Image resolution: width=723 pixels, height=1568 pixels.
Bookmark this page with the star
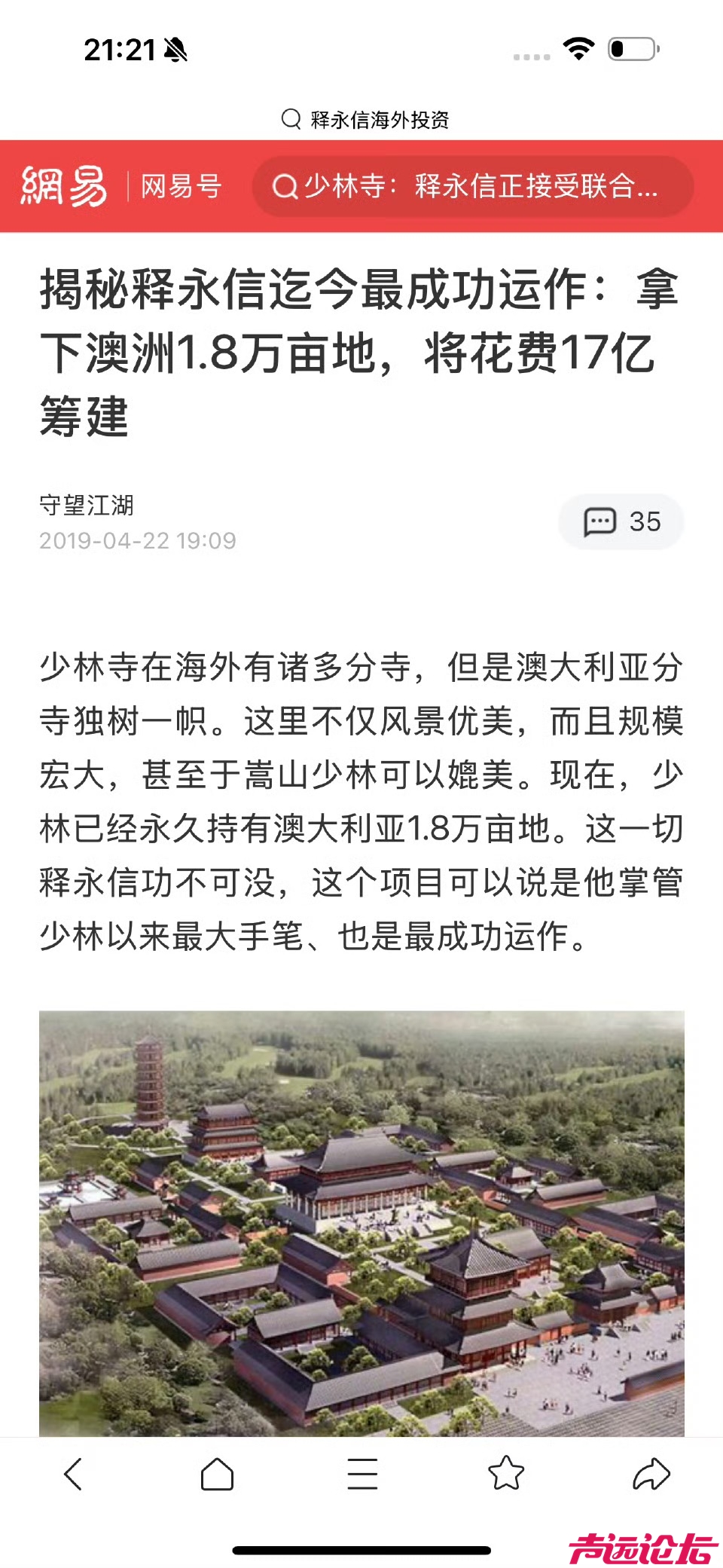(x=506, y=1474)
